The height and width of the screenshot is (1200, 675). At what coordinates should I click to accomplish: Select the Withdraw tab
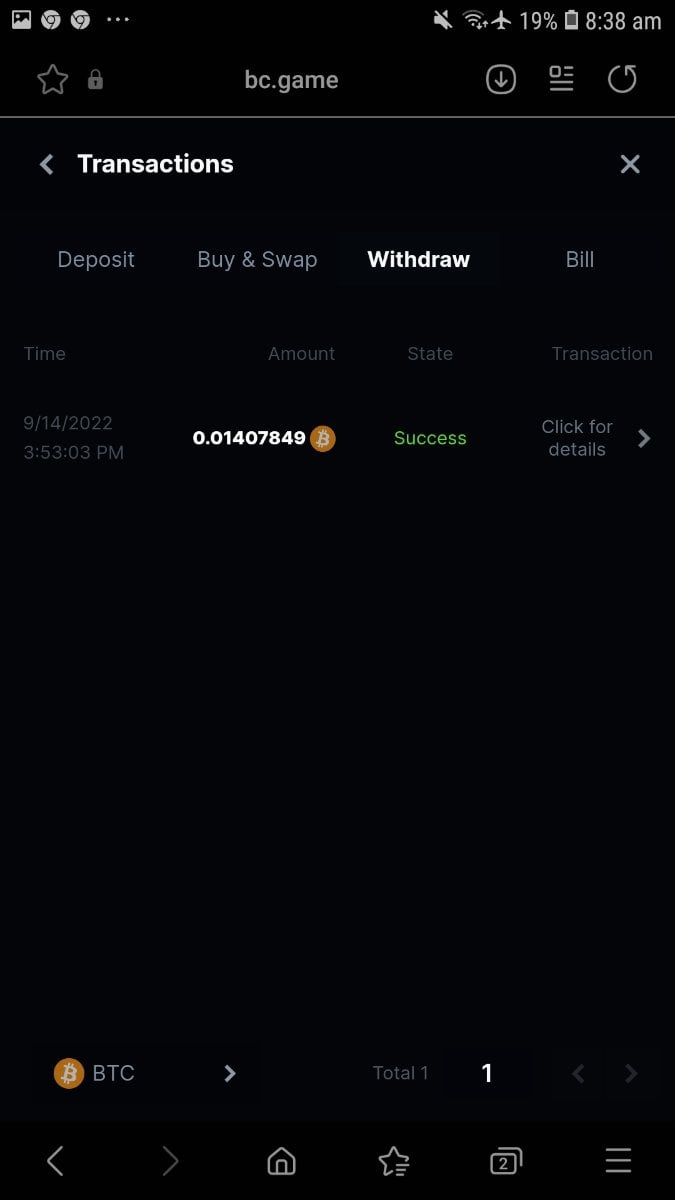tap(418, 260)
